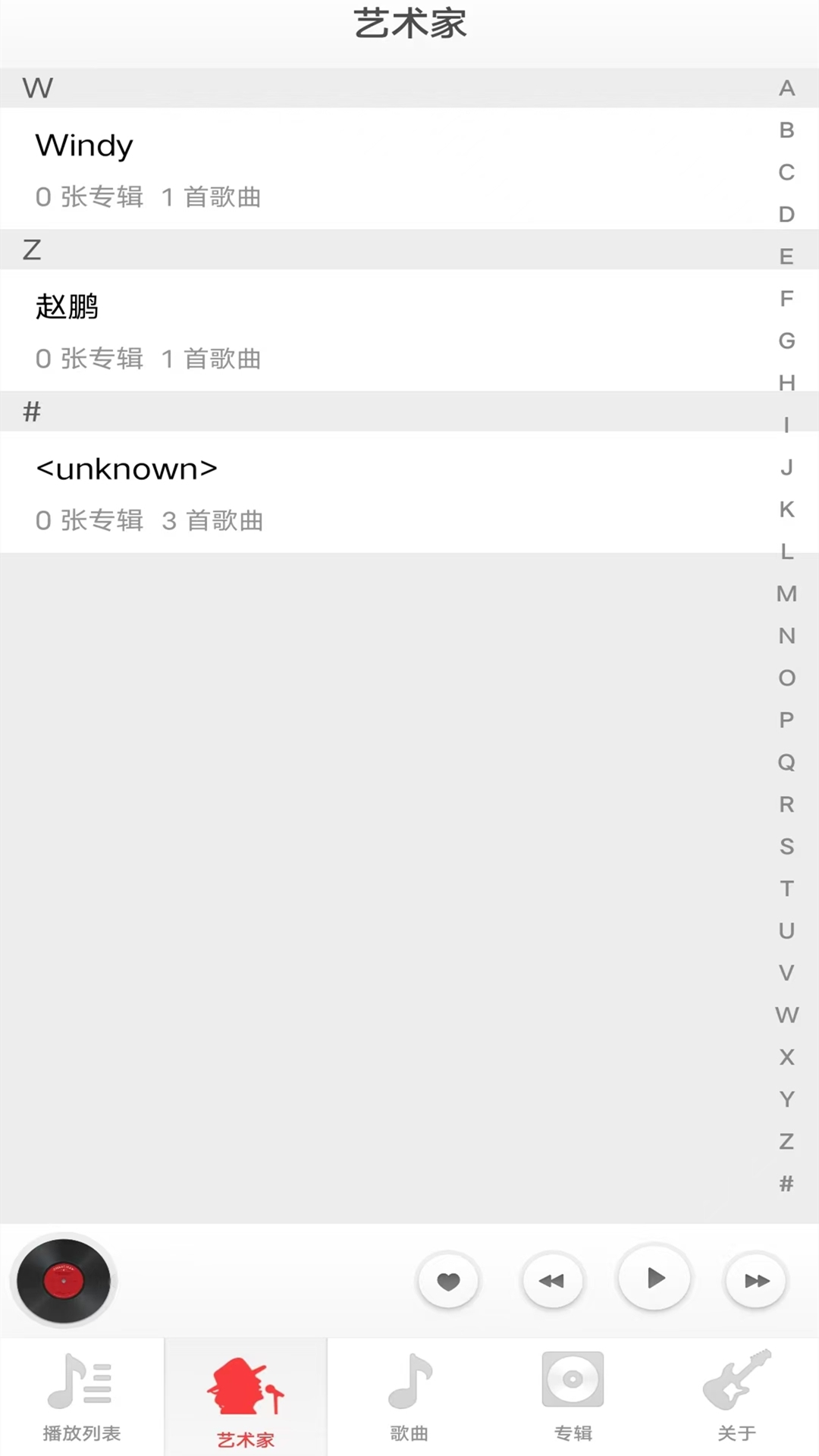This screenshot has height=1456, width=819.
Task: Jump to letter W in the index
Action: point(786,1015)
